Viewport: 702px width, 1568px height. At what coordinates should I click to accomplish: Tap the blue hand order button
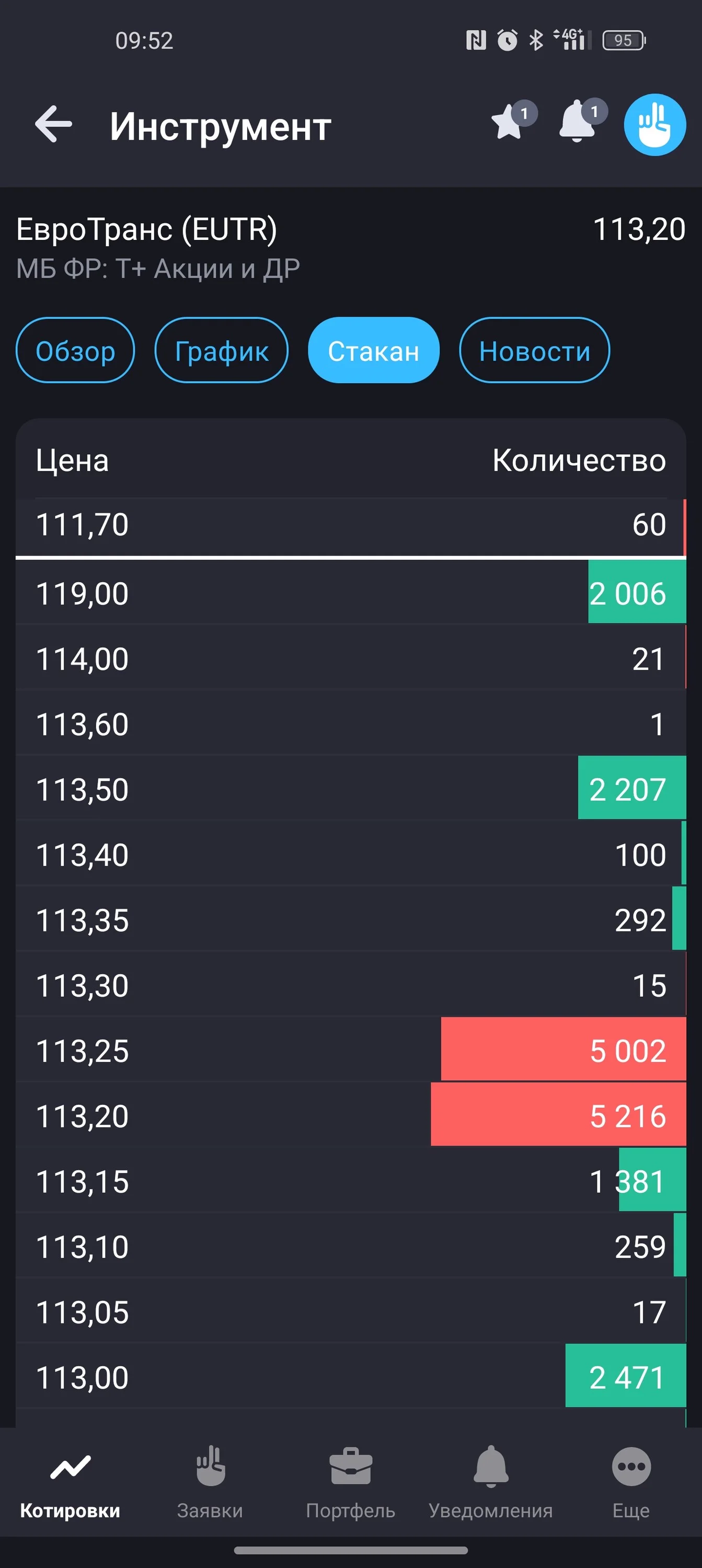tap(655, 124)
